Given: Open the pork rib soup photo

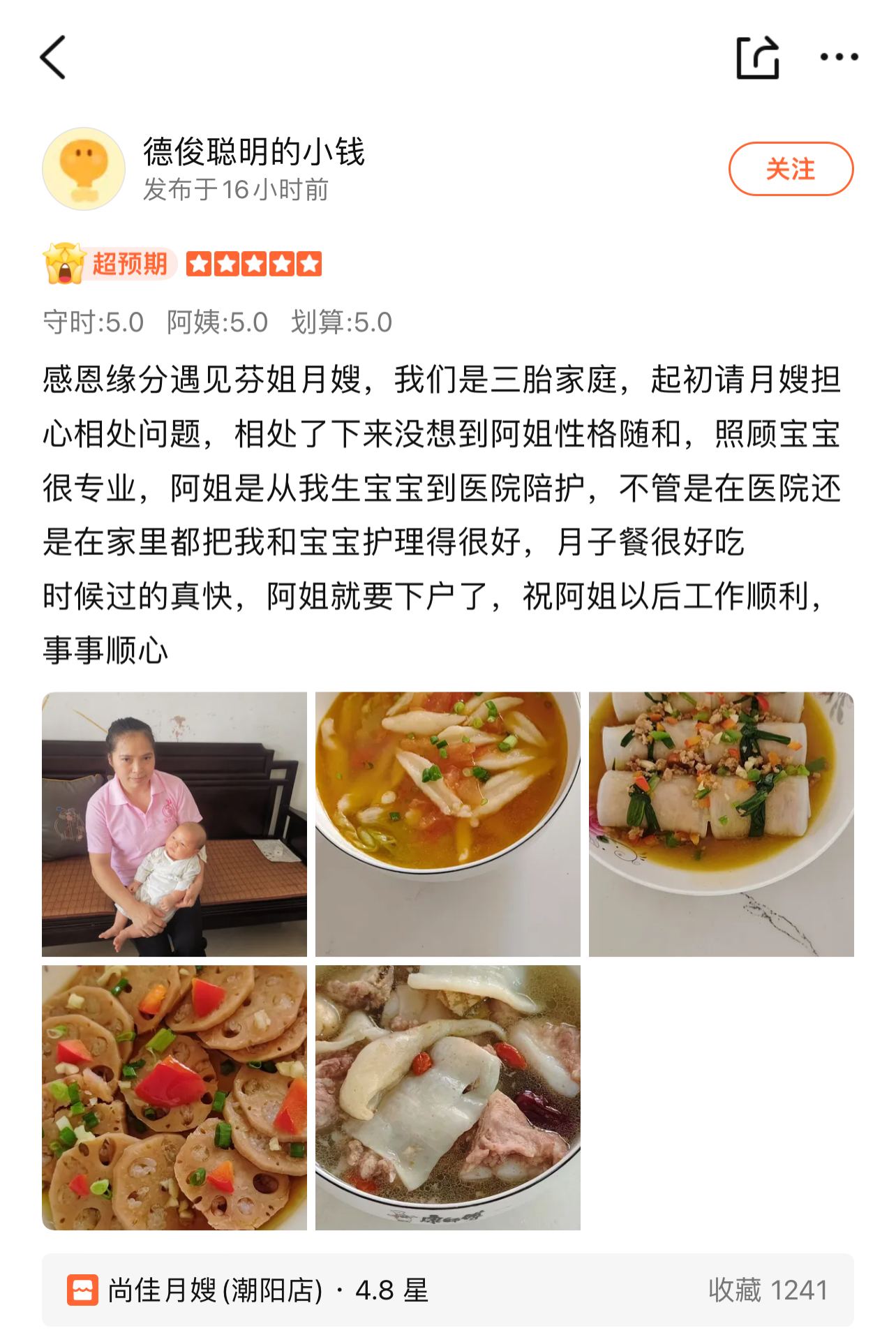Looking at the screenshot, I should point(448,1097).
